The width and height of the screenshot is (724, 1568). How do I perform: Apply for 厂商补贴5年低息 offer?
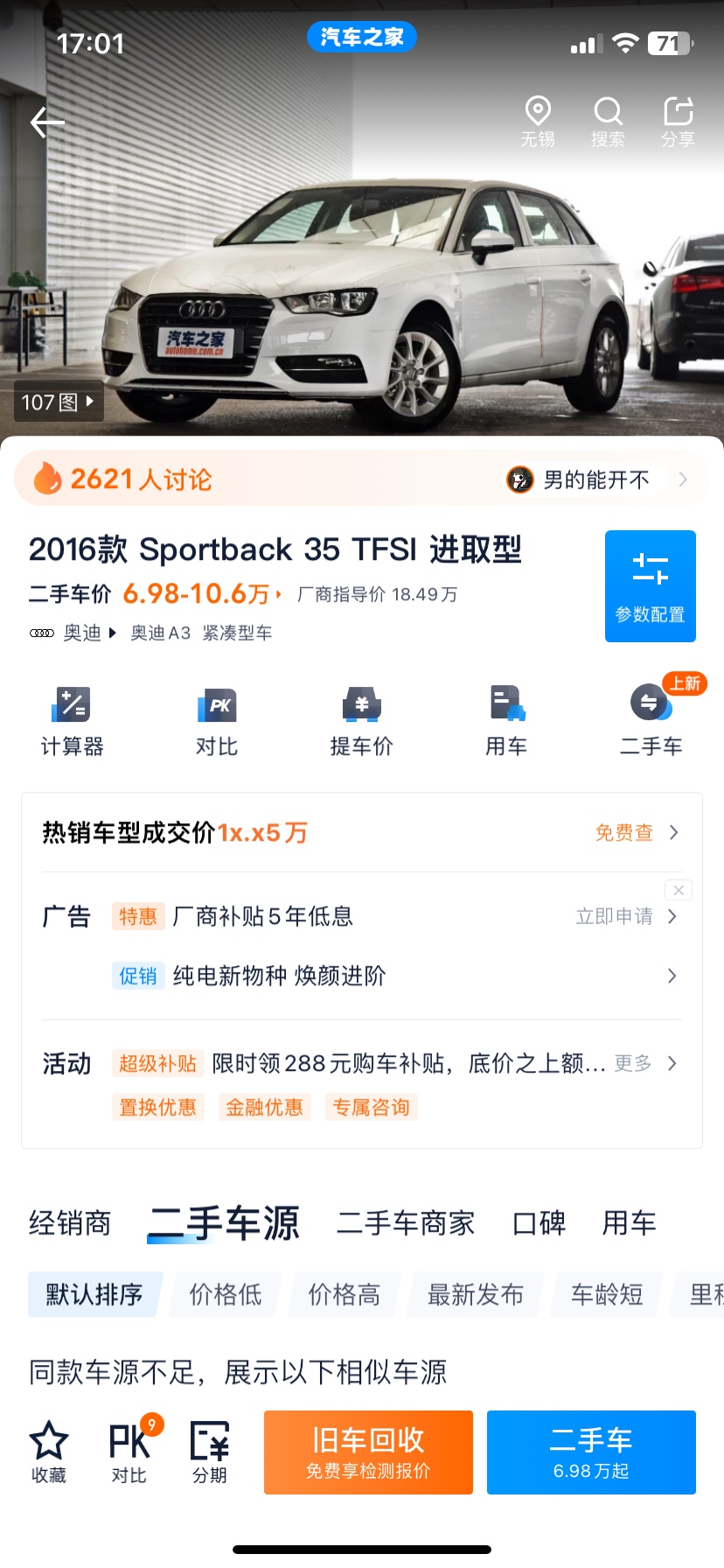pyautogui.click(x=625, y=916)
